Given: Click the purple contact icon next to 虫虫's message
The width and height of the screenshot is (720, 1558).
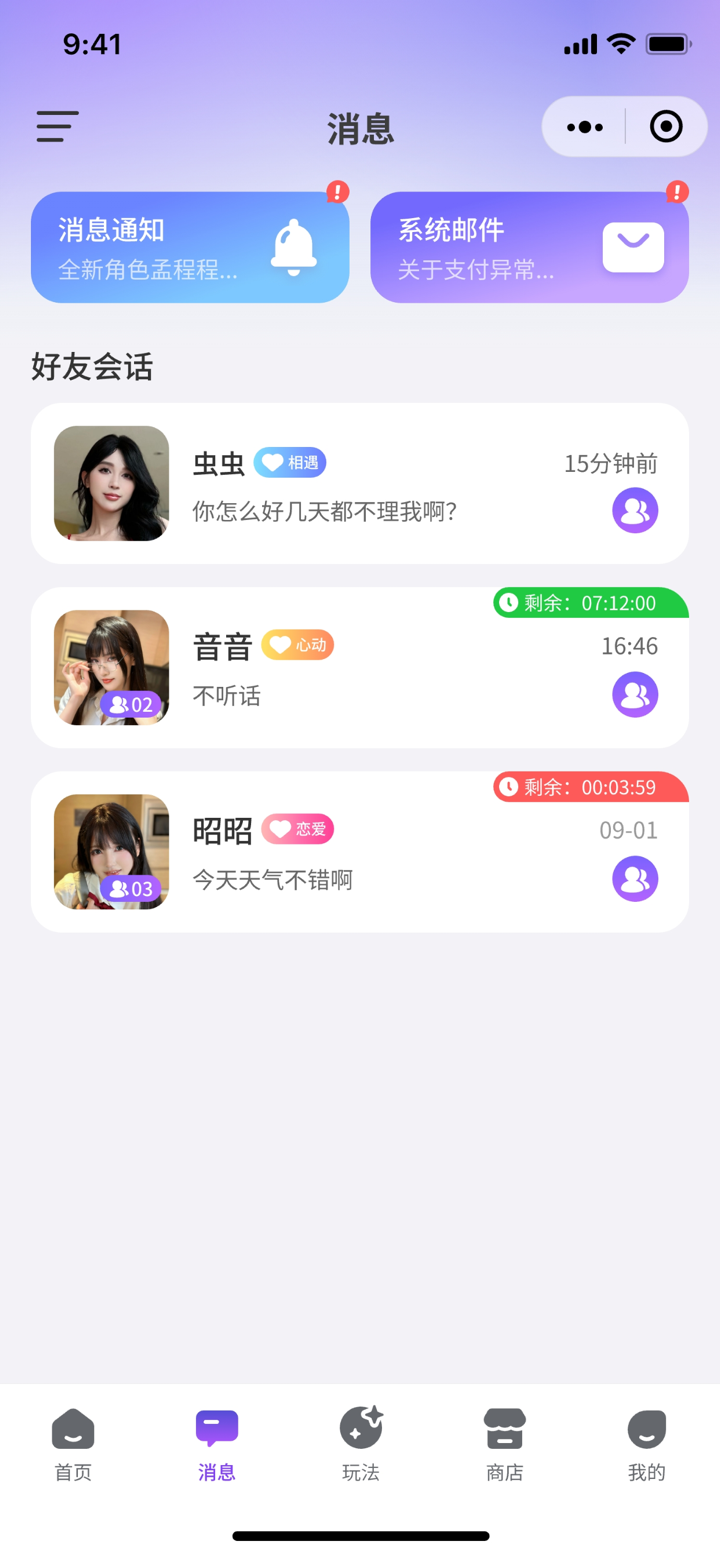Looking at the screenshot, I should (634, 510).
